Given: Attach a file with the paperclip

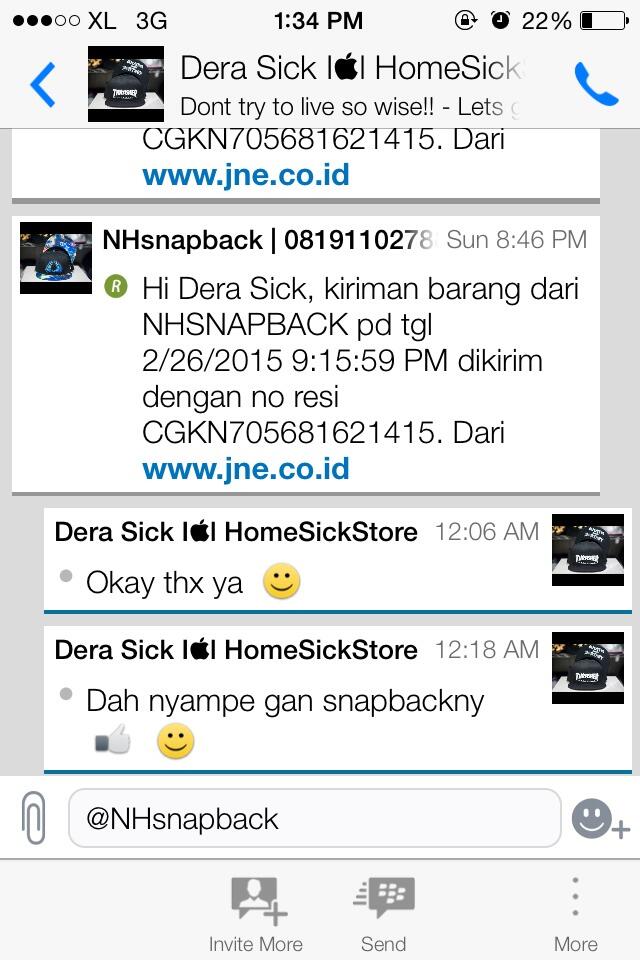Looking at the screenshot, I should tap(33, 819).
